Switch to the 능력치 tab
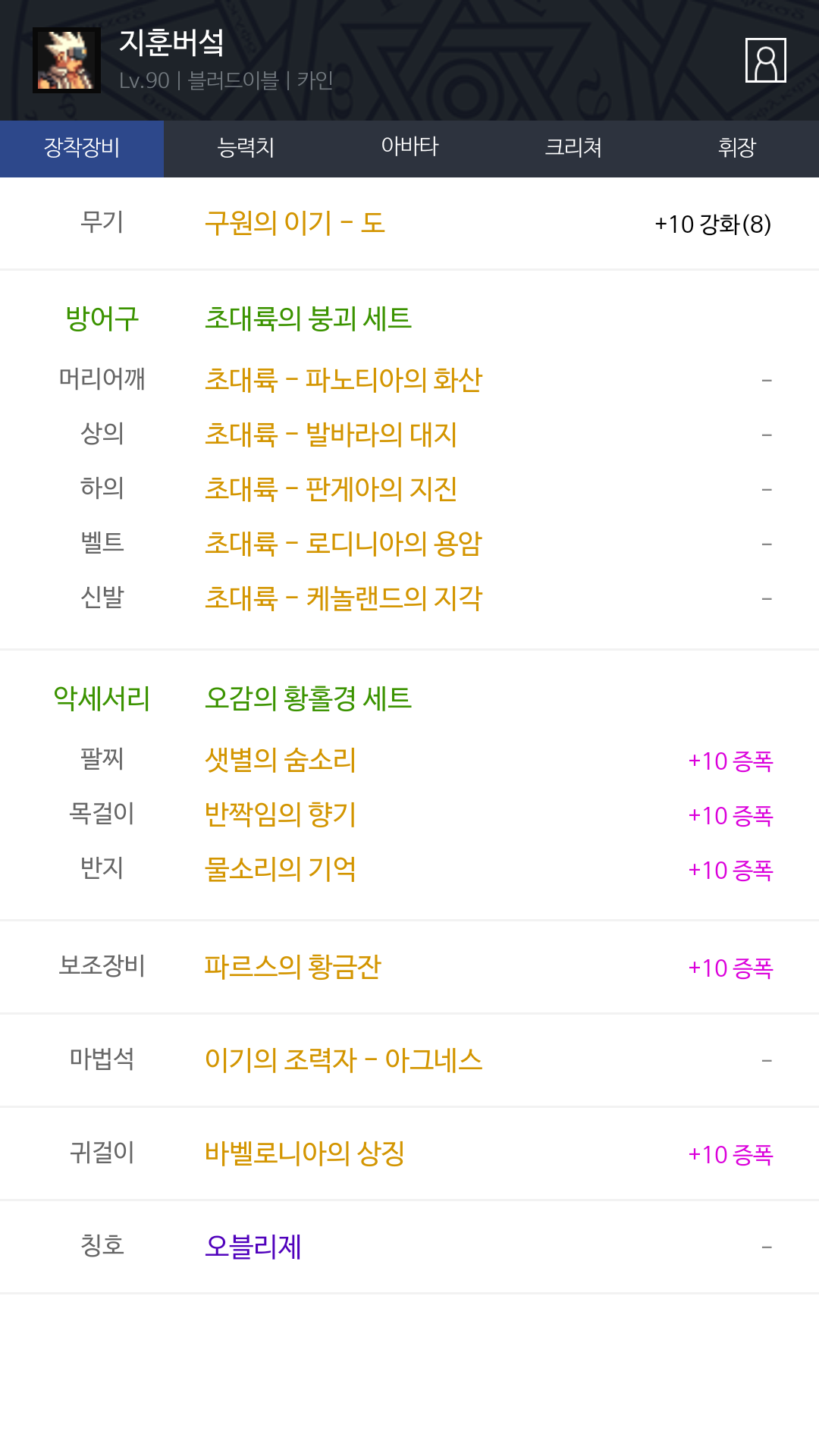Viewport: 819px width, 1456px height. (x=246, y=149)
